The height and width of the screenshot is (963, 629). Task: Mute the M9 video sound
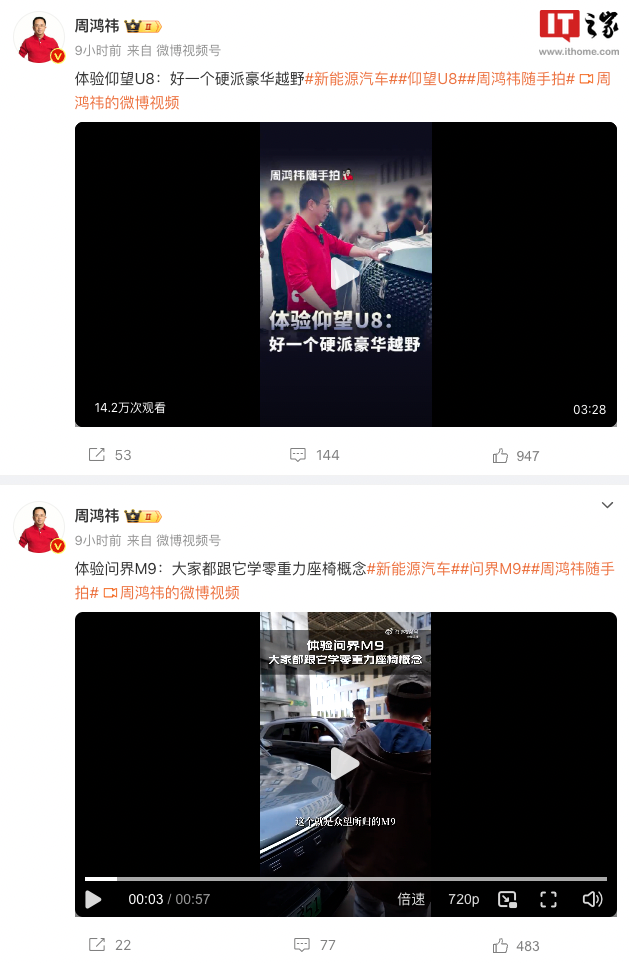pos(592,899)
